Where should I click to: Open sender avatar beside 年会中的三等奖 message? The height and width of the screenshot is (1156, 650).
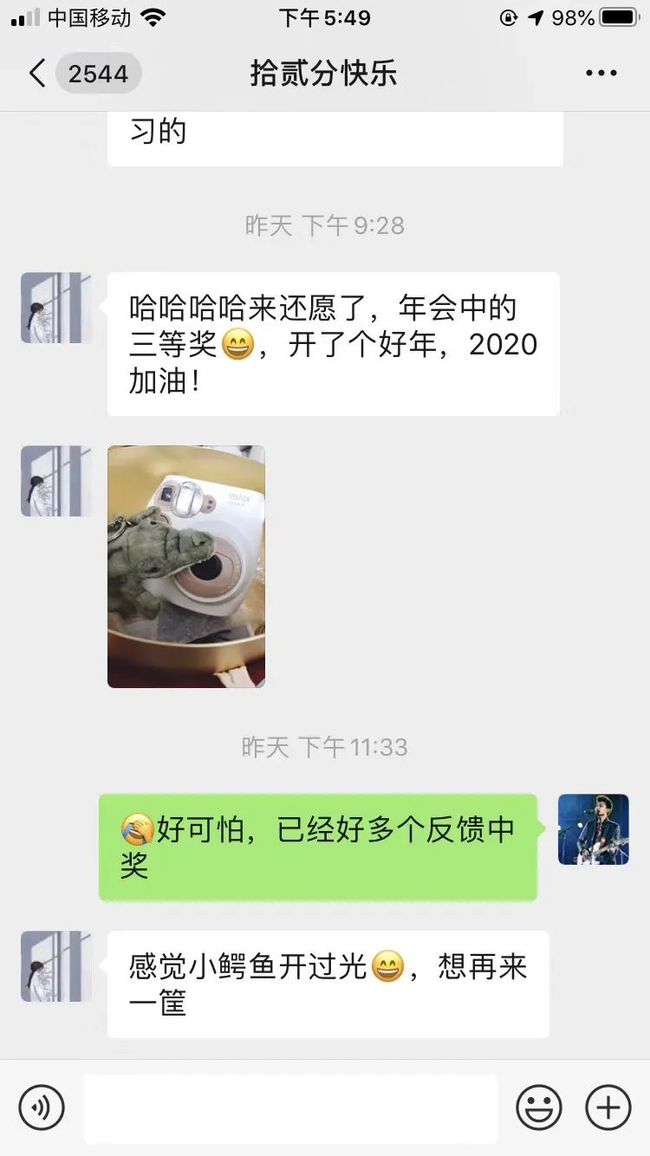(56, 307)
